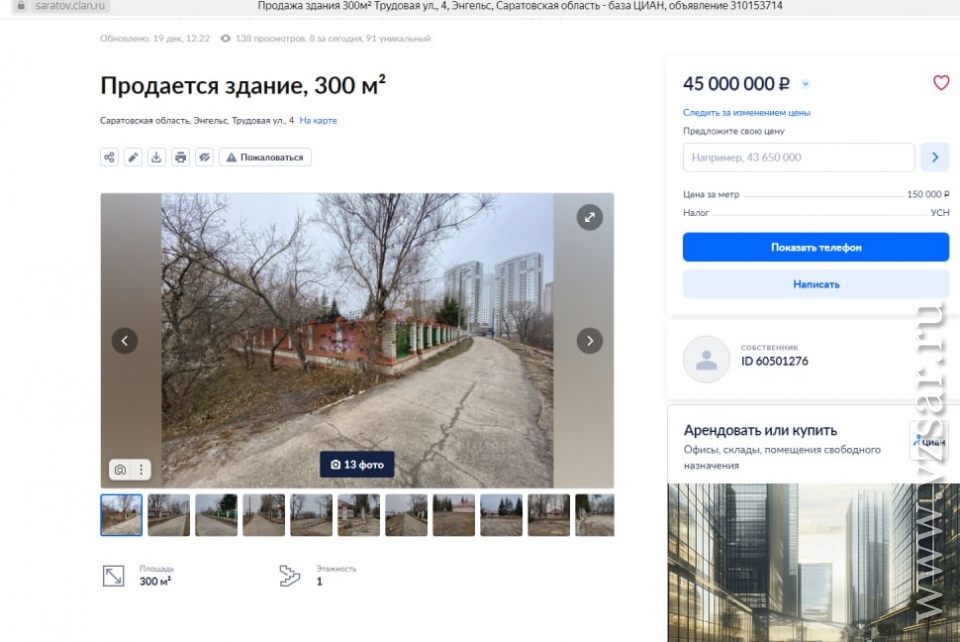Open the photo in fullscreen
Image resolution: width=960 pixels, height=642 pixels.
point(589,217)
